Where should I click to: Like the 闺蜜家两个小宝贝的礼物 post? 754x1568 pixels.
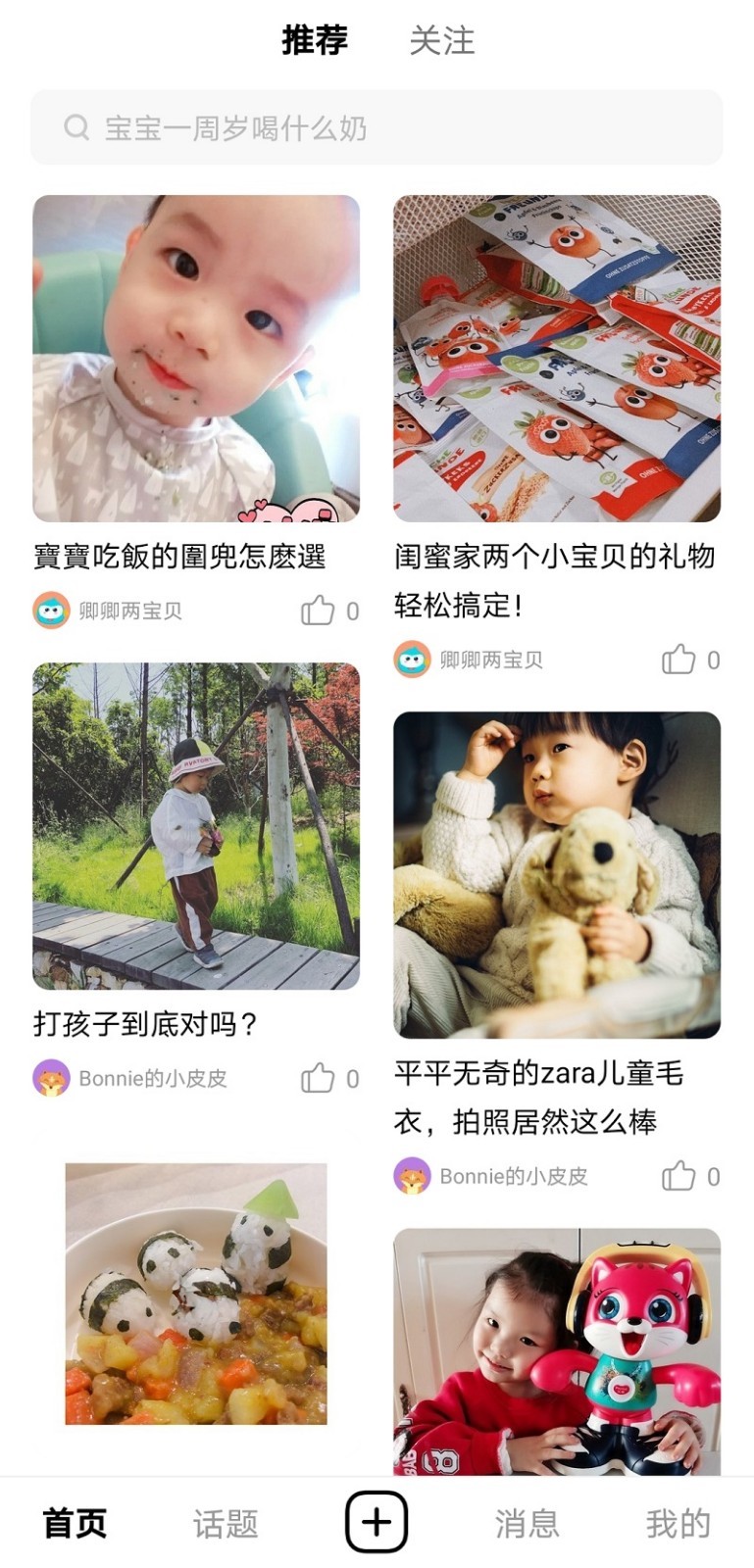(679, 660)
